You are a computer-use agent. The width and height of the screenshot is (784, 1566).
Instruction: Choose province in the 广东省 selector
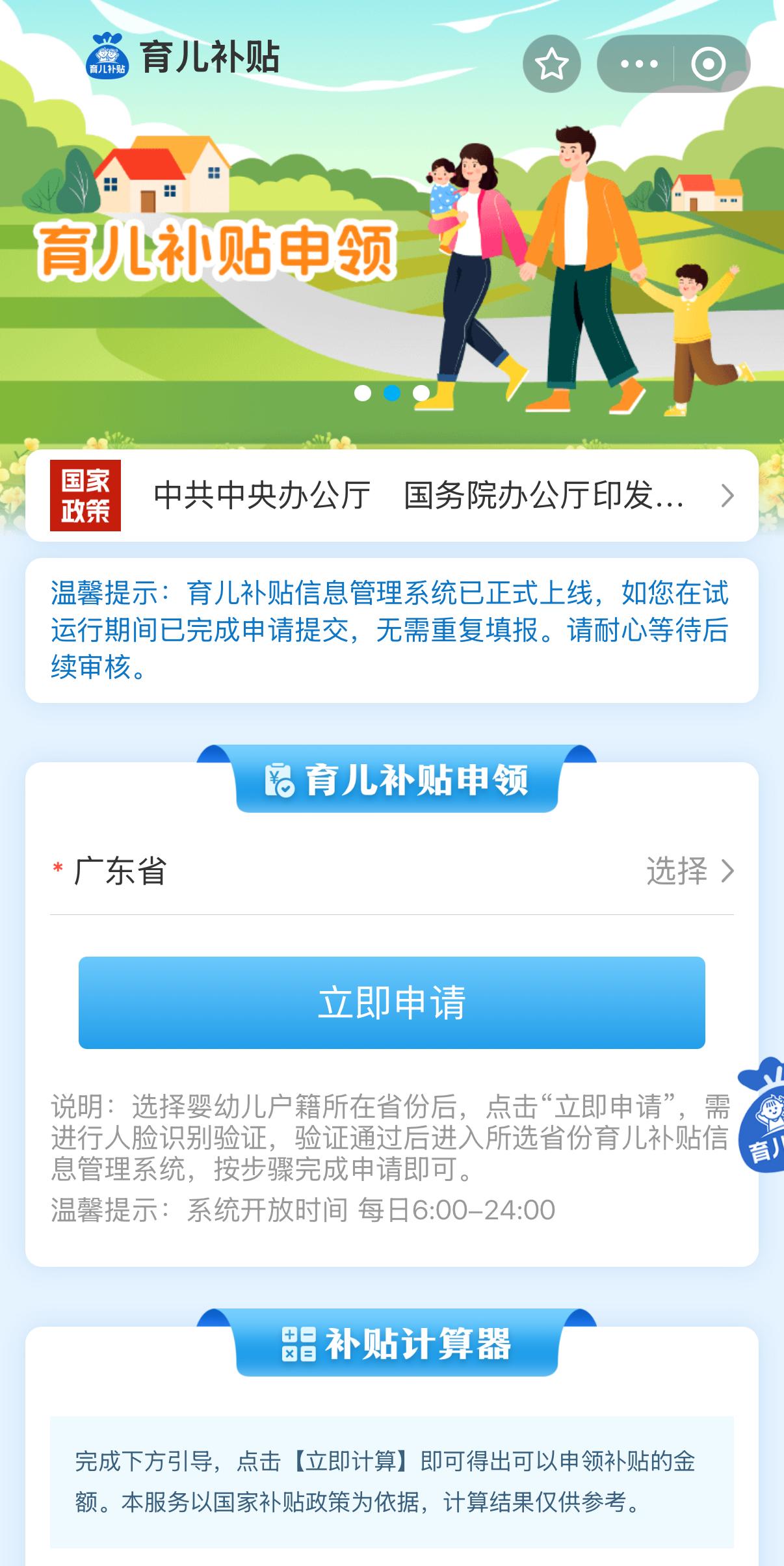point(689,871)
